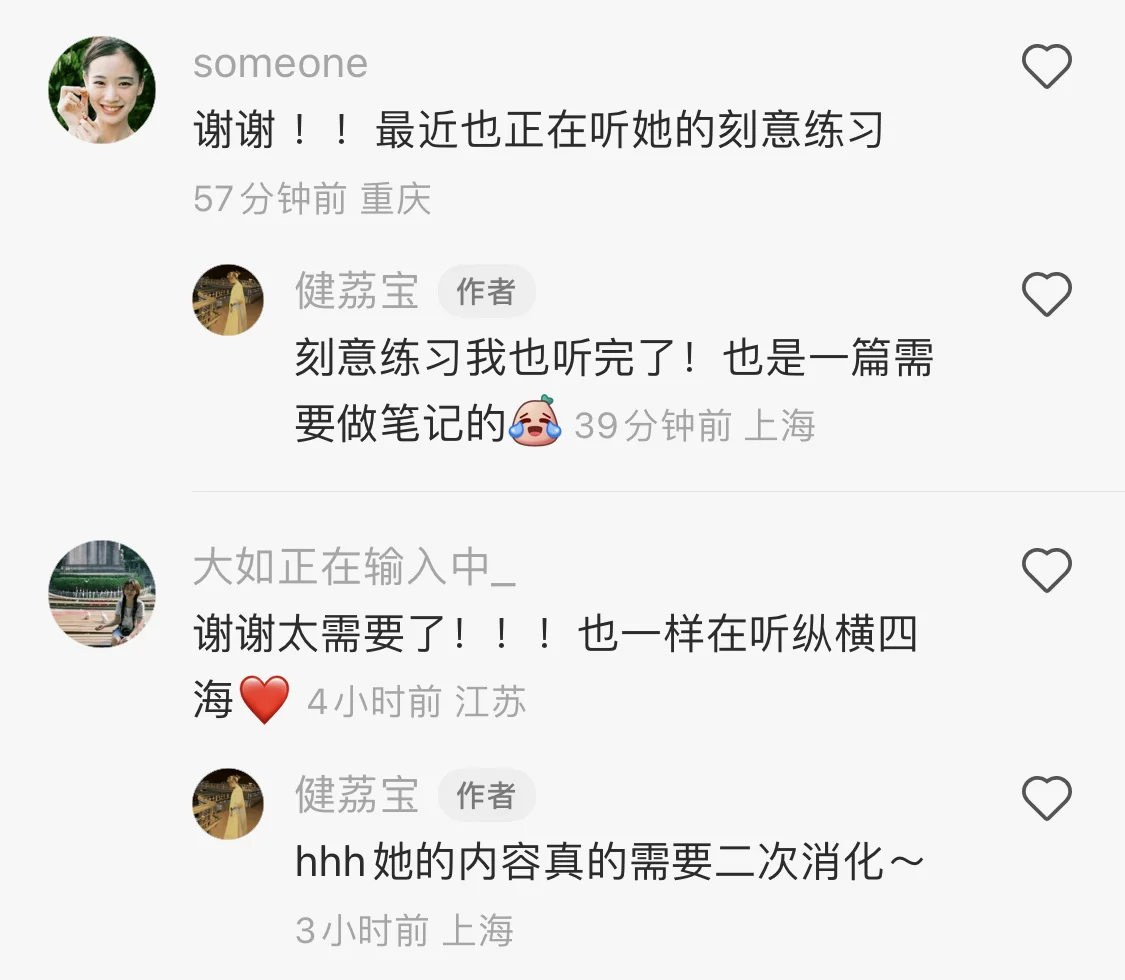
Task: Like 健荔宝's reply about 二次消化
Action: coord(1046,798)
